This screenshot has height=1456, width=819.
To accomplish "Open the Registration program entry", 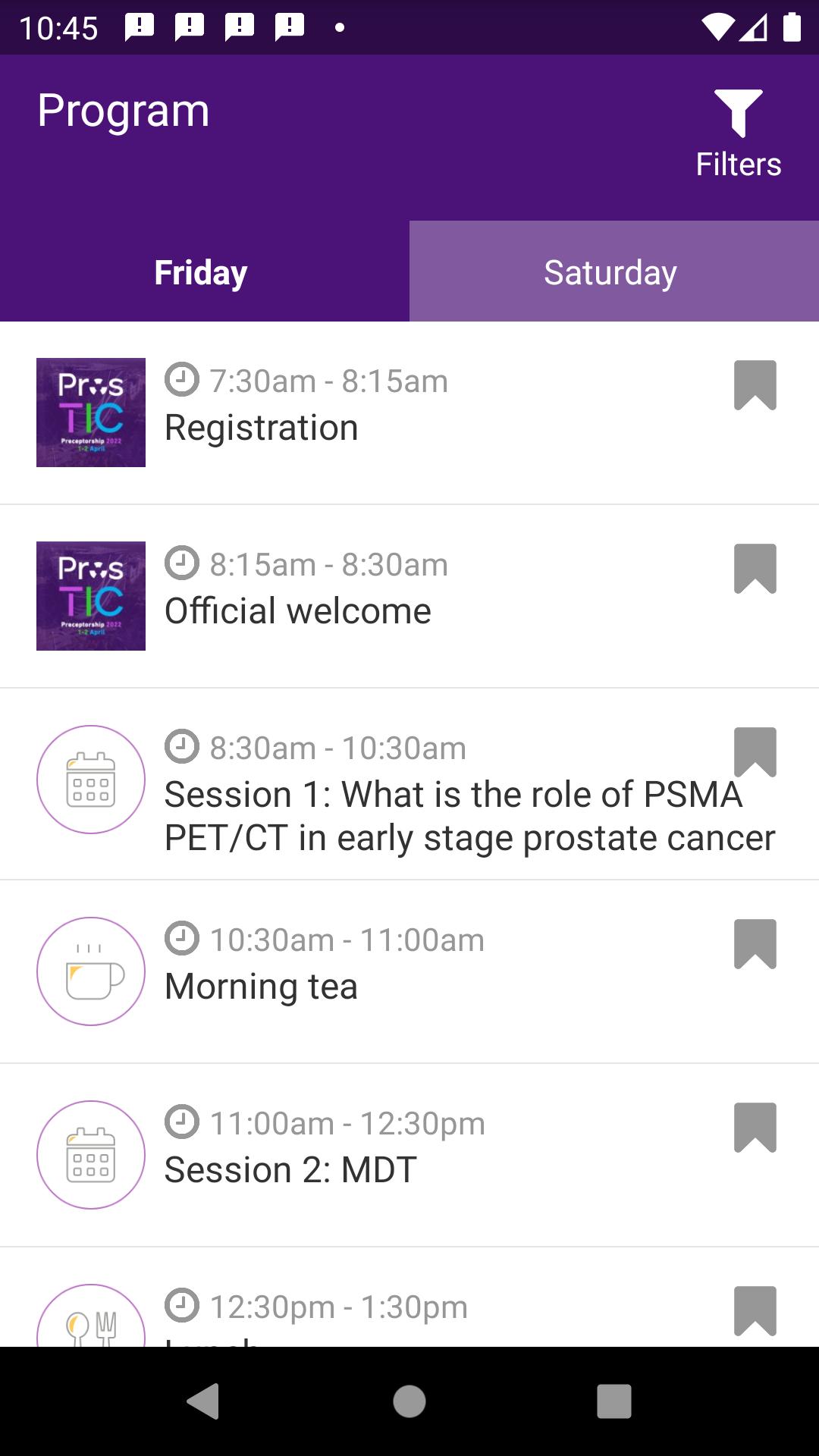I will 409,413.
